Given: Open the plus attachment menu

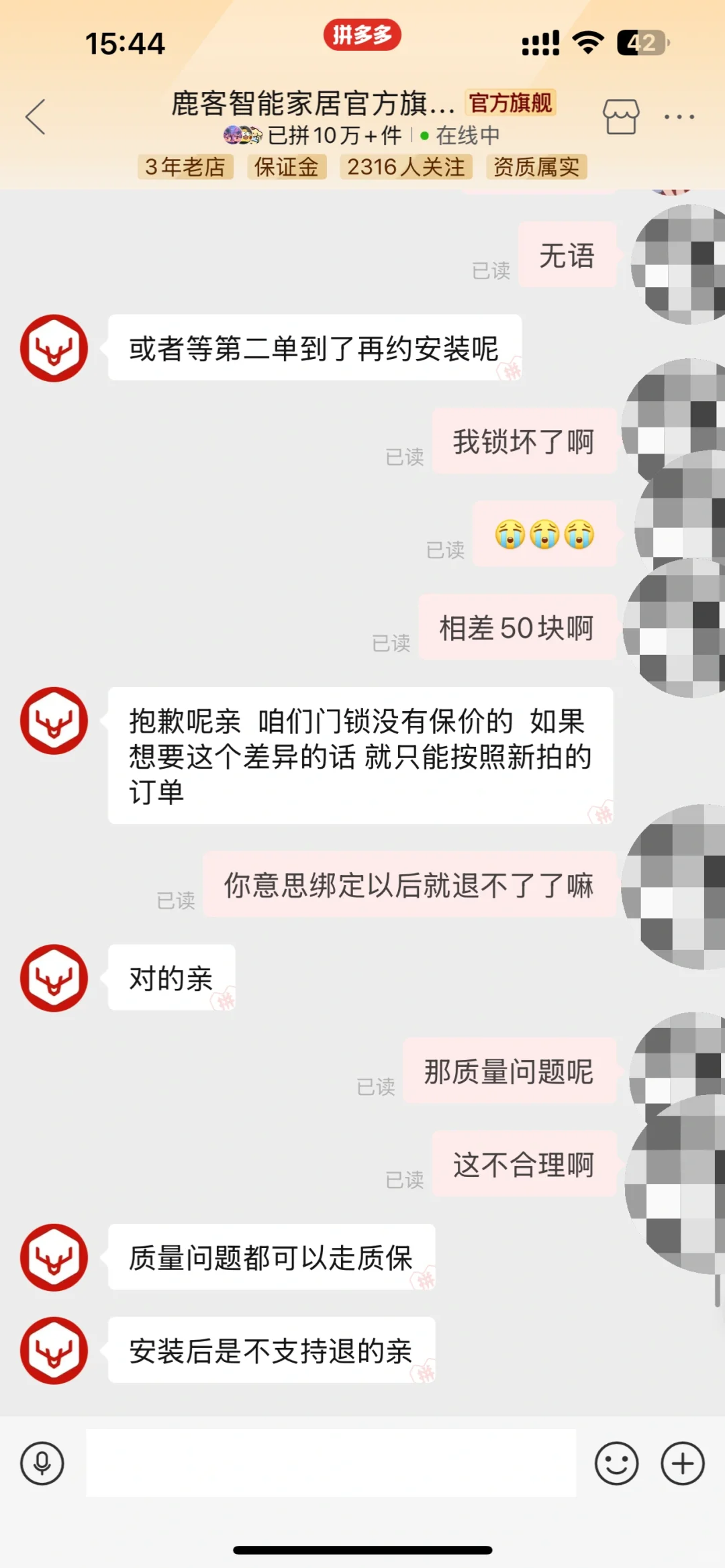Looking at the screenshot, I should (x=682, y=1463).
